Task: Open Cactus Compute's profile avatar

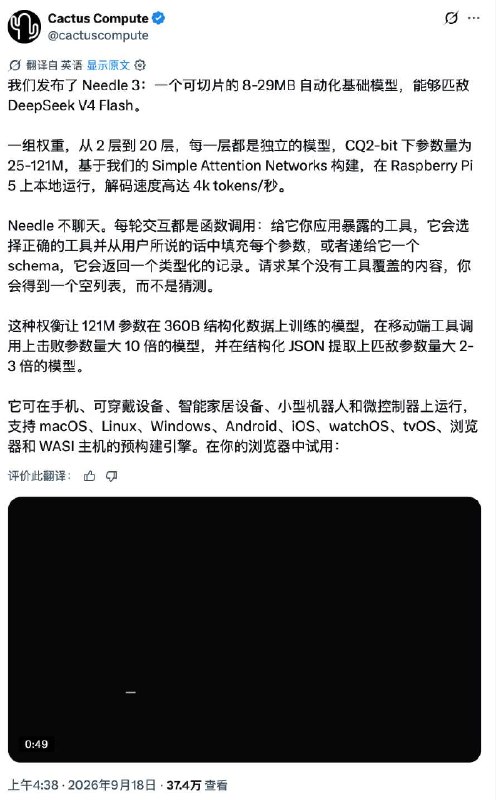Action: coord(24,27)
